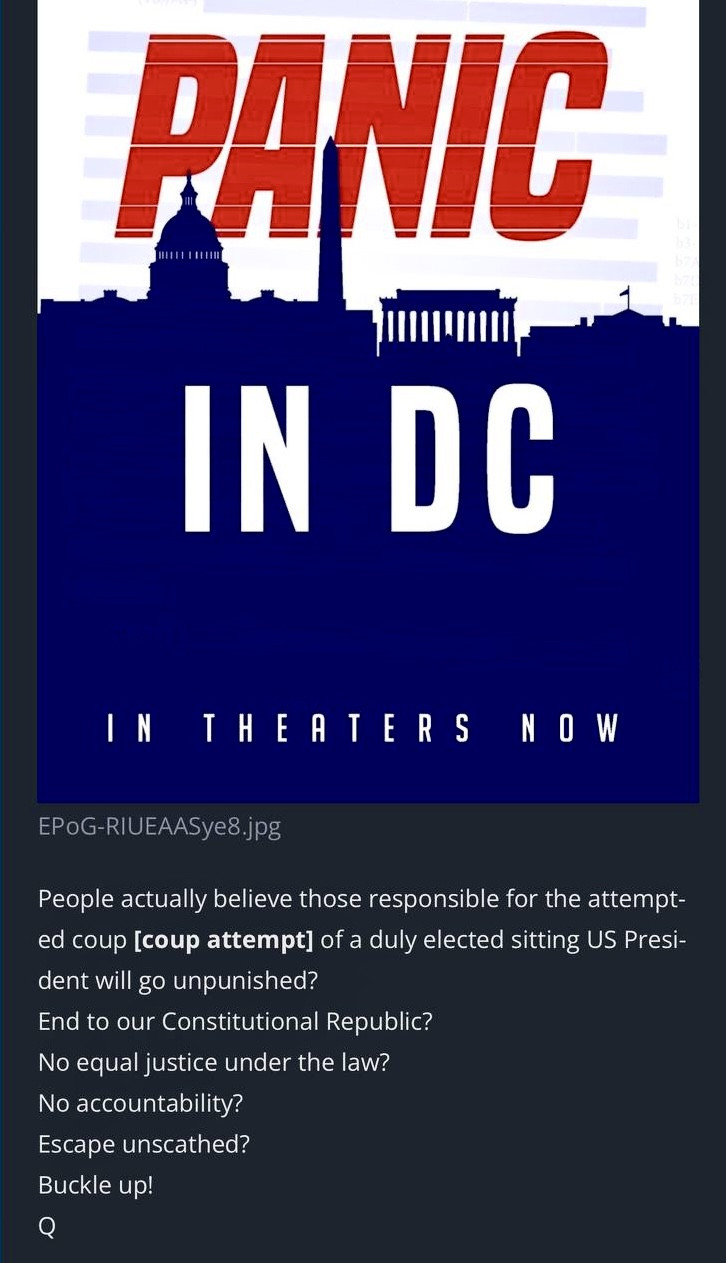Open the Panic in DC poster image
This screenshot has width=726, height=1263.
pos(368,400)
